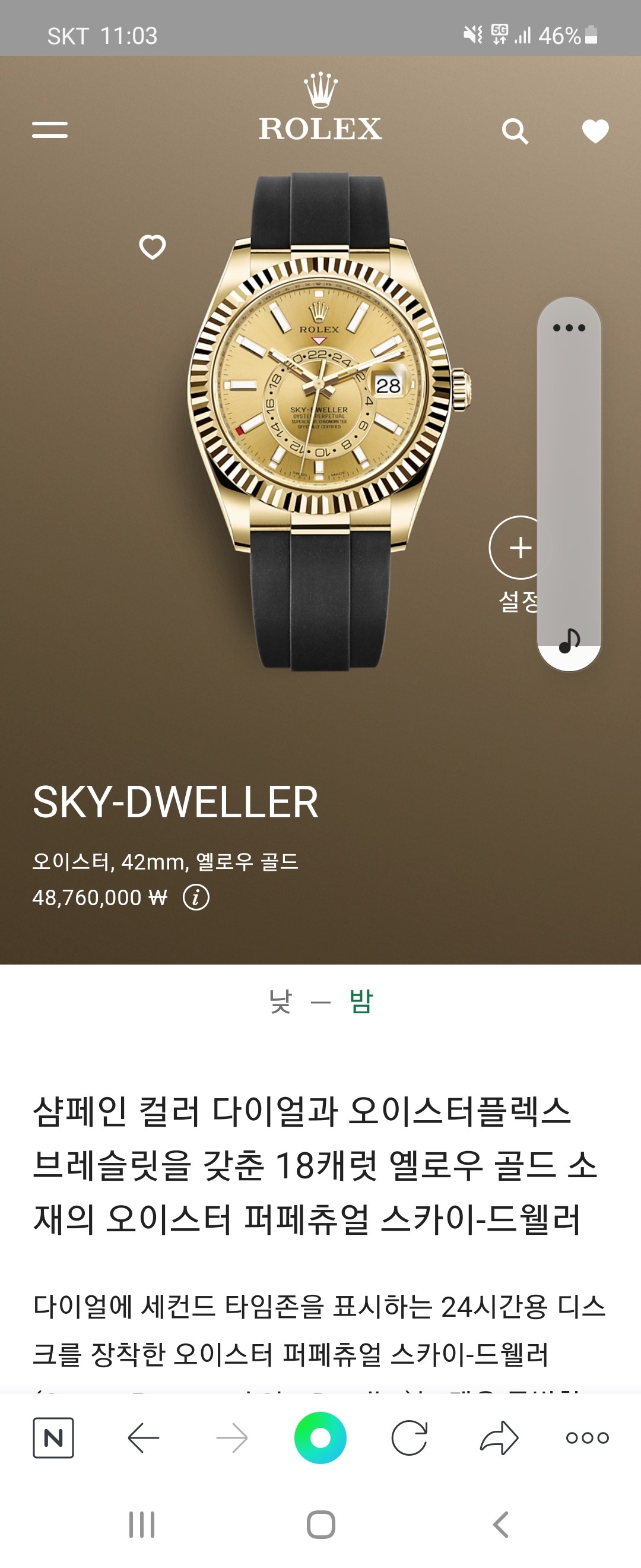This screenshot has width=641, height=1568.
Task: Open price information icon next to 48,760,000 ₩
Action: (196, 897)
